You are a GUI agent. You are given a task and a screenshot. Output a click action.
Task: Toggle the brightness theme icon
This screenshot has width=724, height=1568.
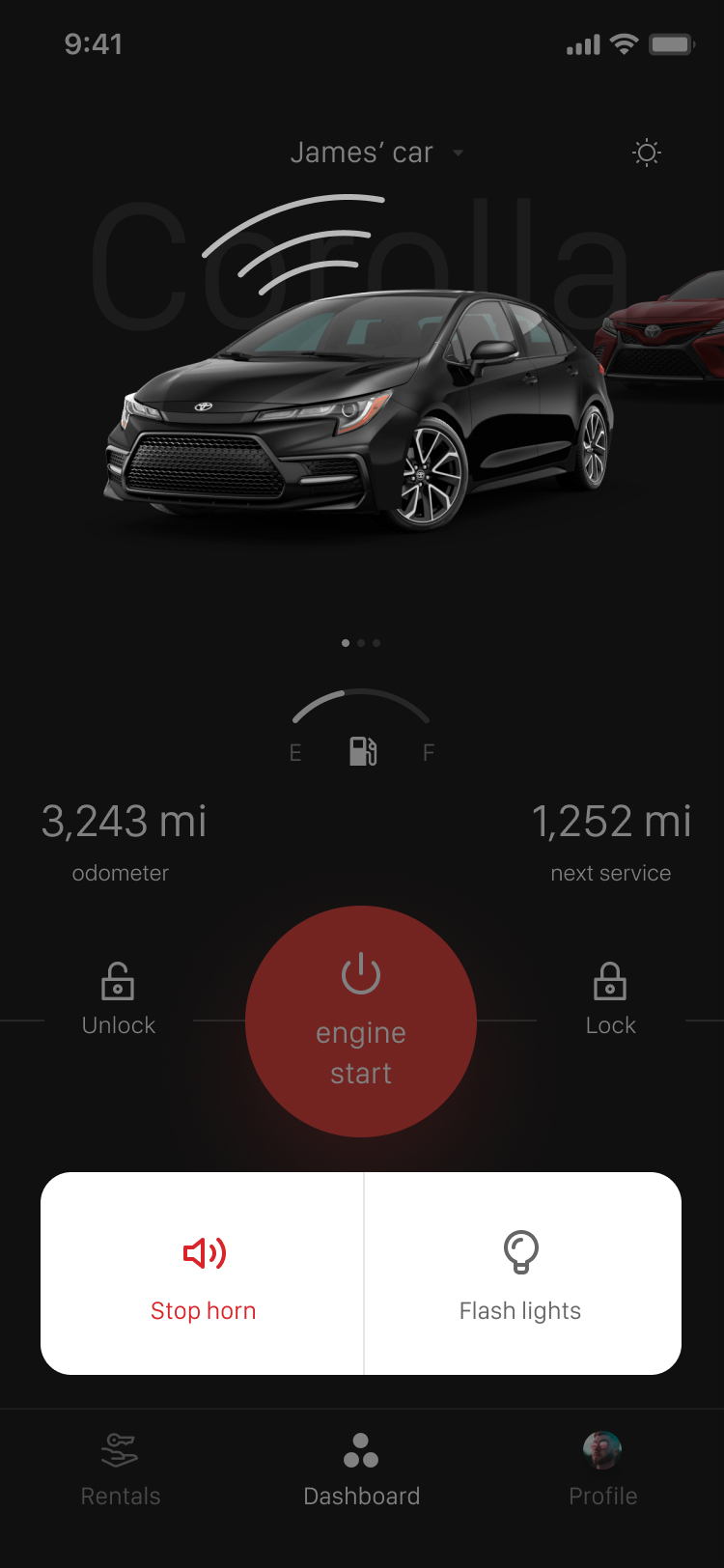(x=646, y=153)
